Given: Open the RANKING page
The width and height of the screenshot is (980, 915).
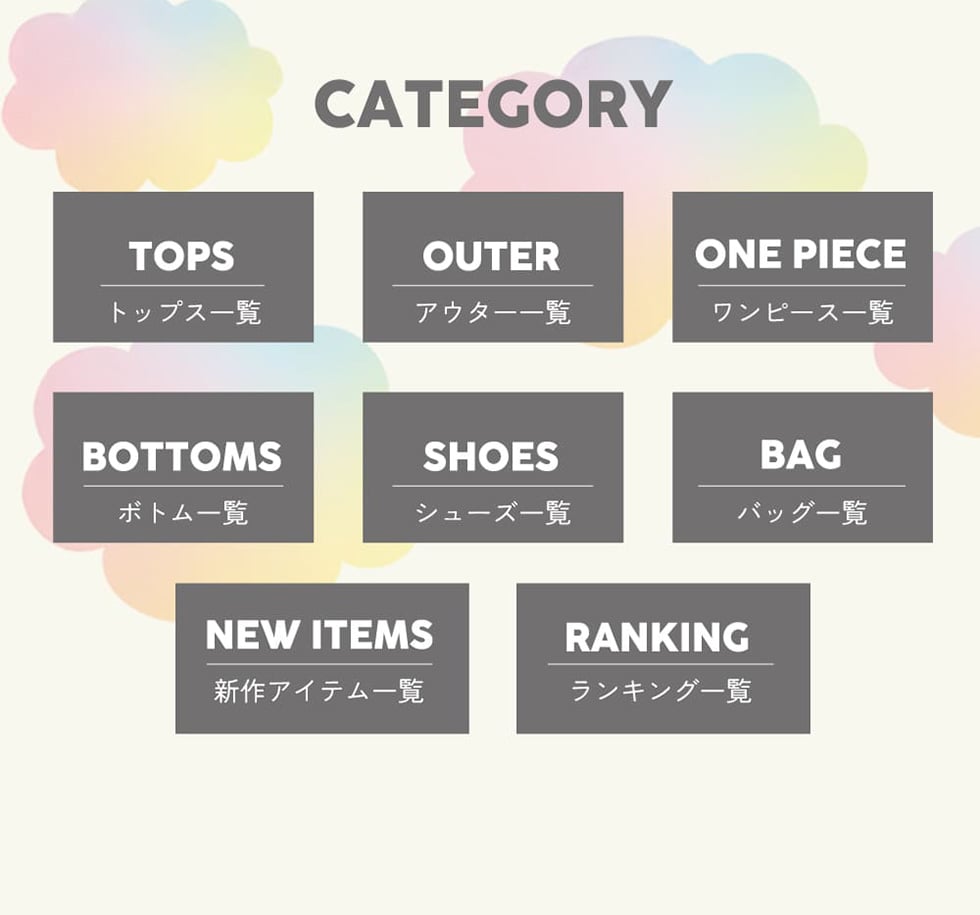Looking at the screenshot, I should [662, 658].
